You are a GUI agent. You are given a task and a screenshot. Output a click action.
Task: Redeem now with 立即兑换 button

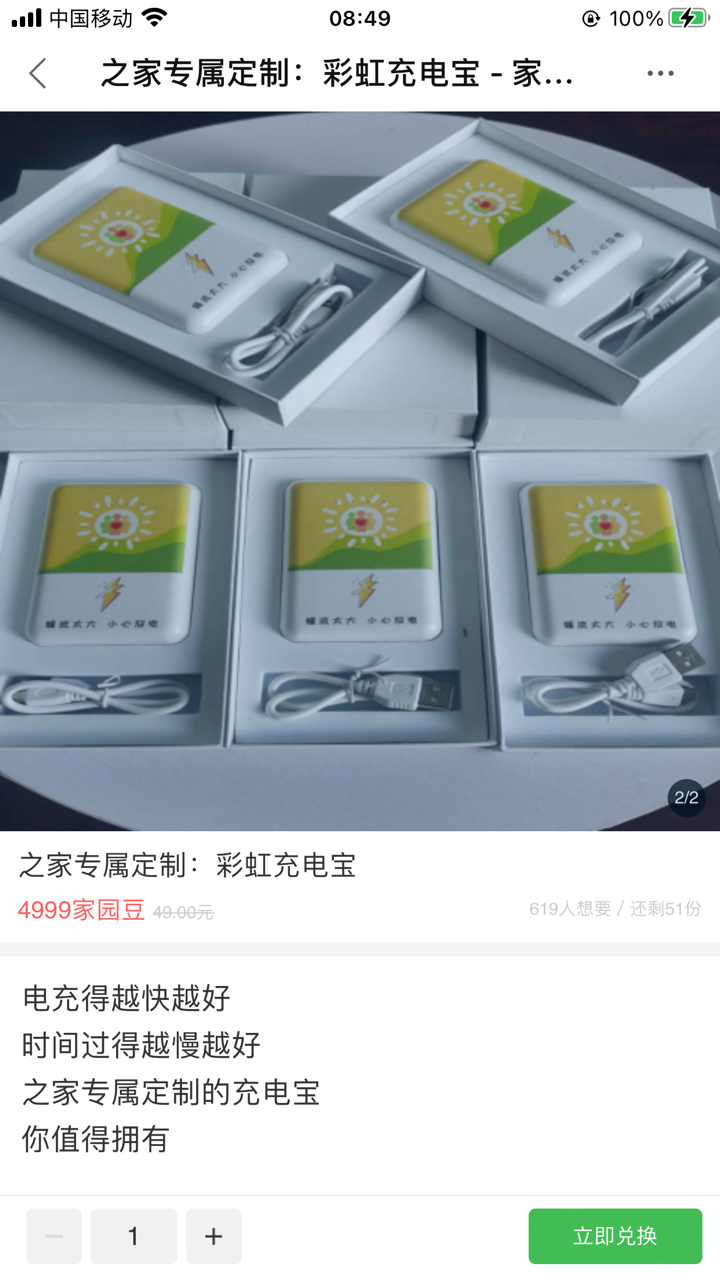point(615,1236)
